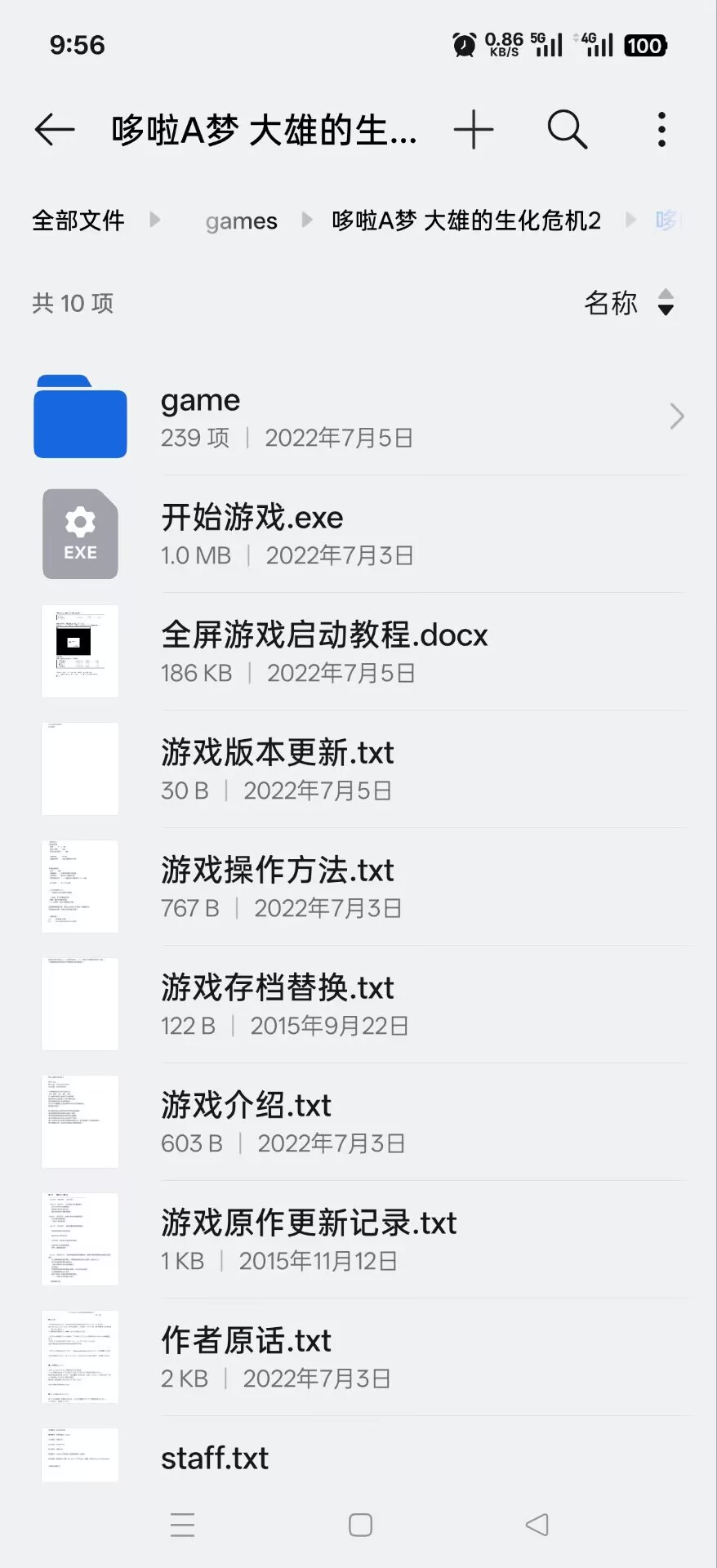
Task: Go back using the top arrow
Action: [55, 129]
